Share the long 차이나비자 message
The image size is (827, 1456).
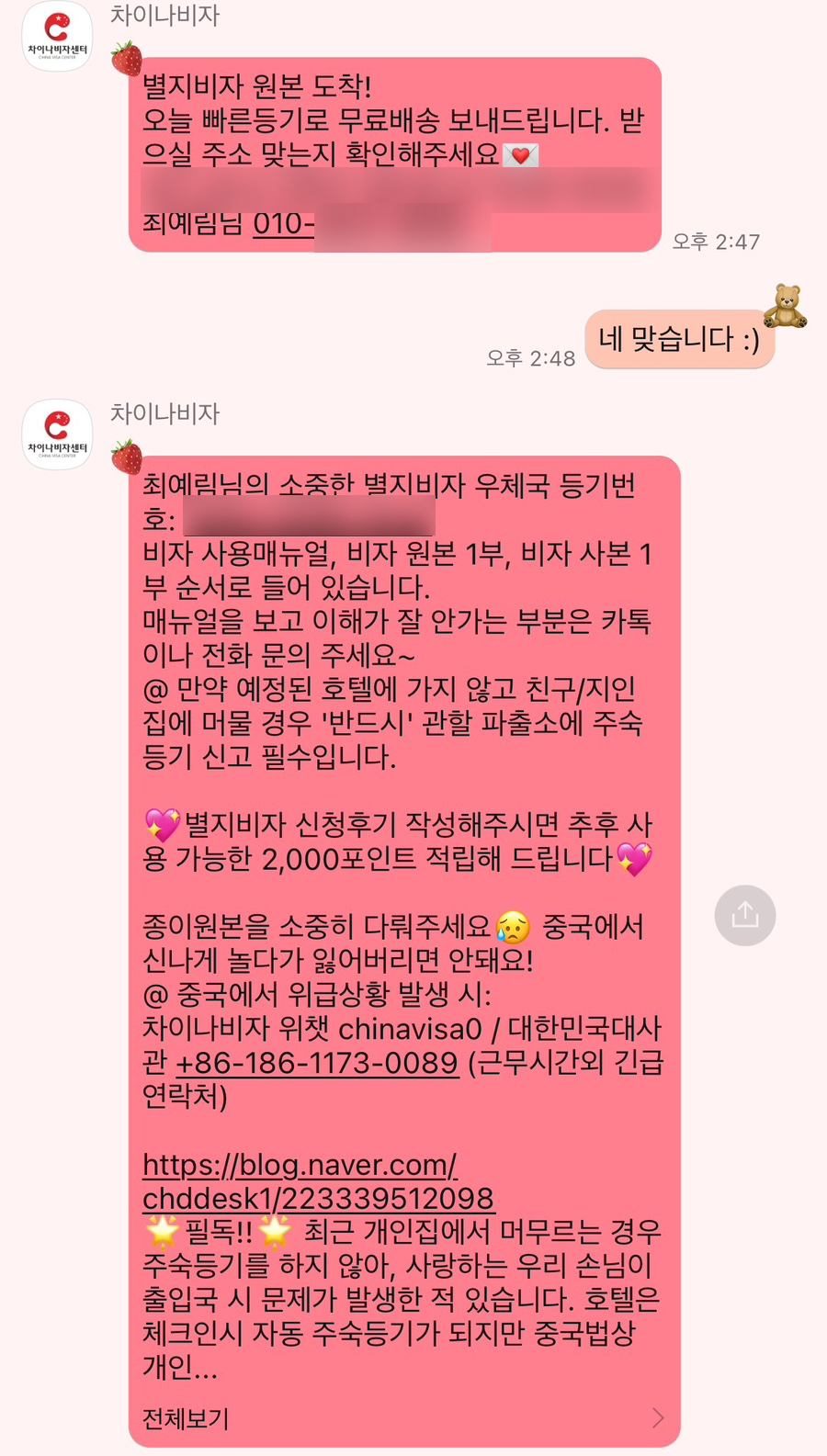(744, 915)
